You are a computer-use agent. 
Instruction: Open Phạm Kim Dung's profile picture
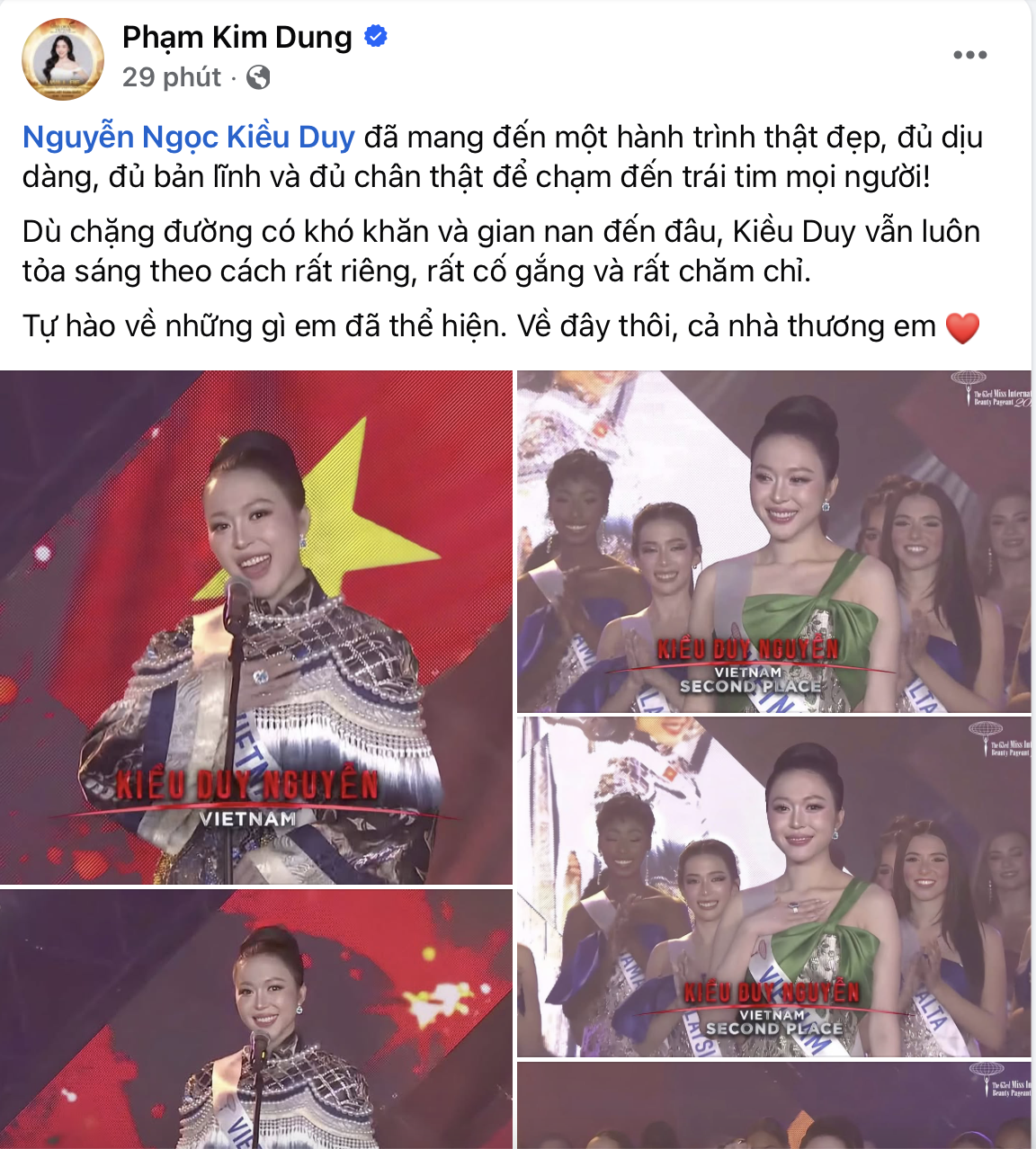click(62, 58)
